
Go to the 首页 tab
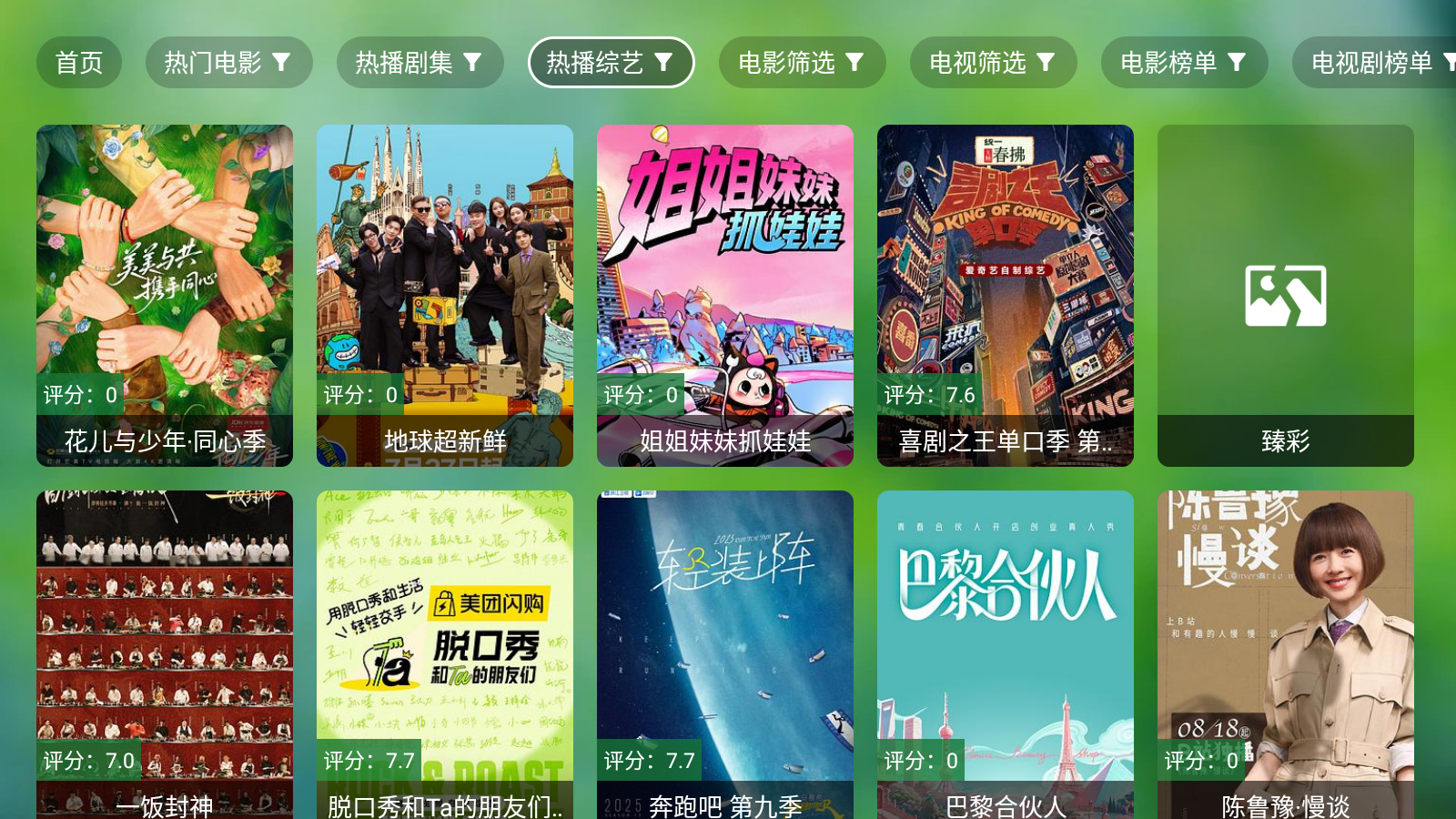79,63
